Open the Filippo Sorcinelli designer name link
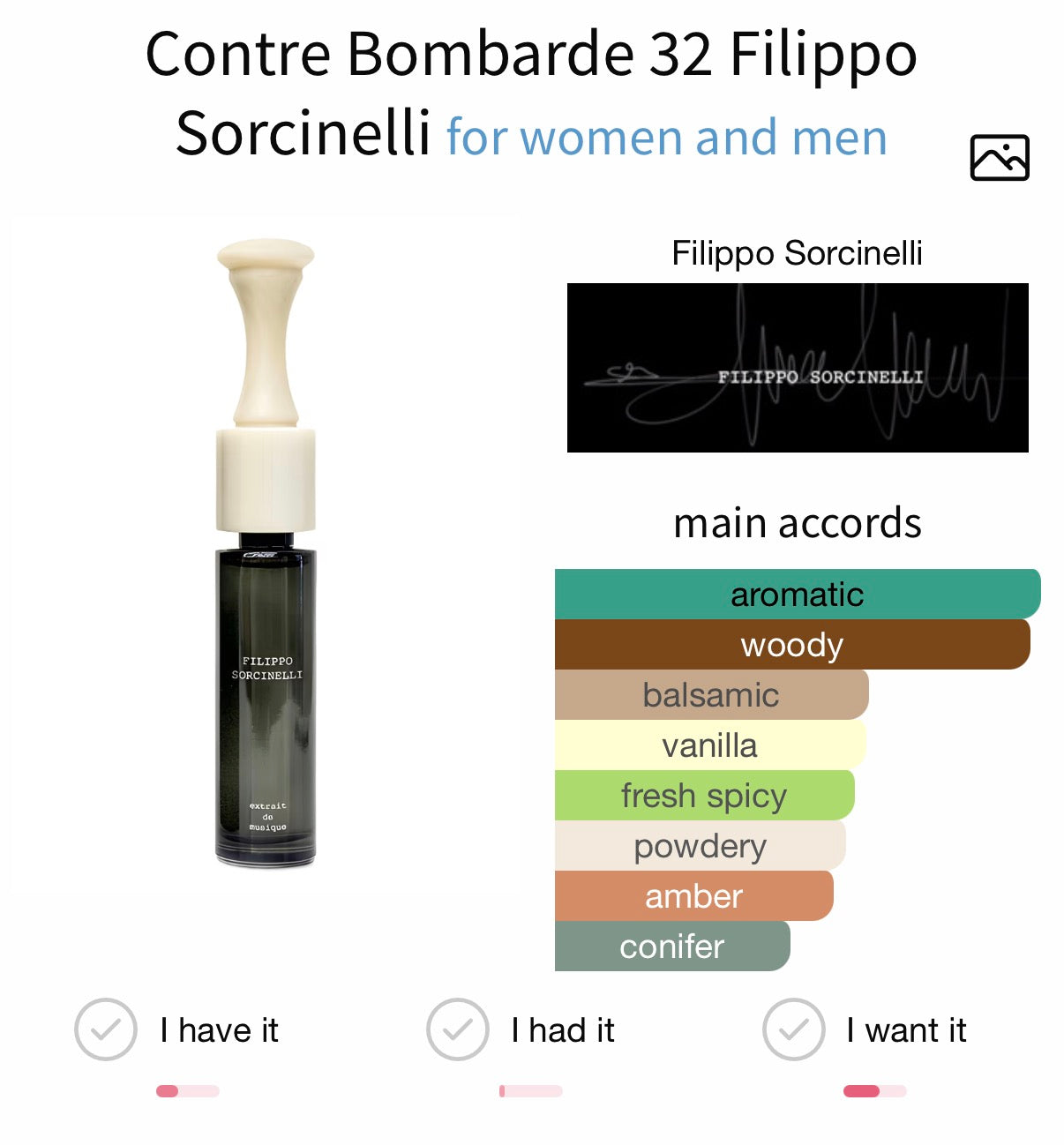Image resolution: width=1064 pixels, height=1145 pixels. pos(797,253)
